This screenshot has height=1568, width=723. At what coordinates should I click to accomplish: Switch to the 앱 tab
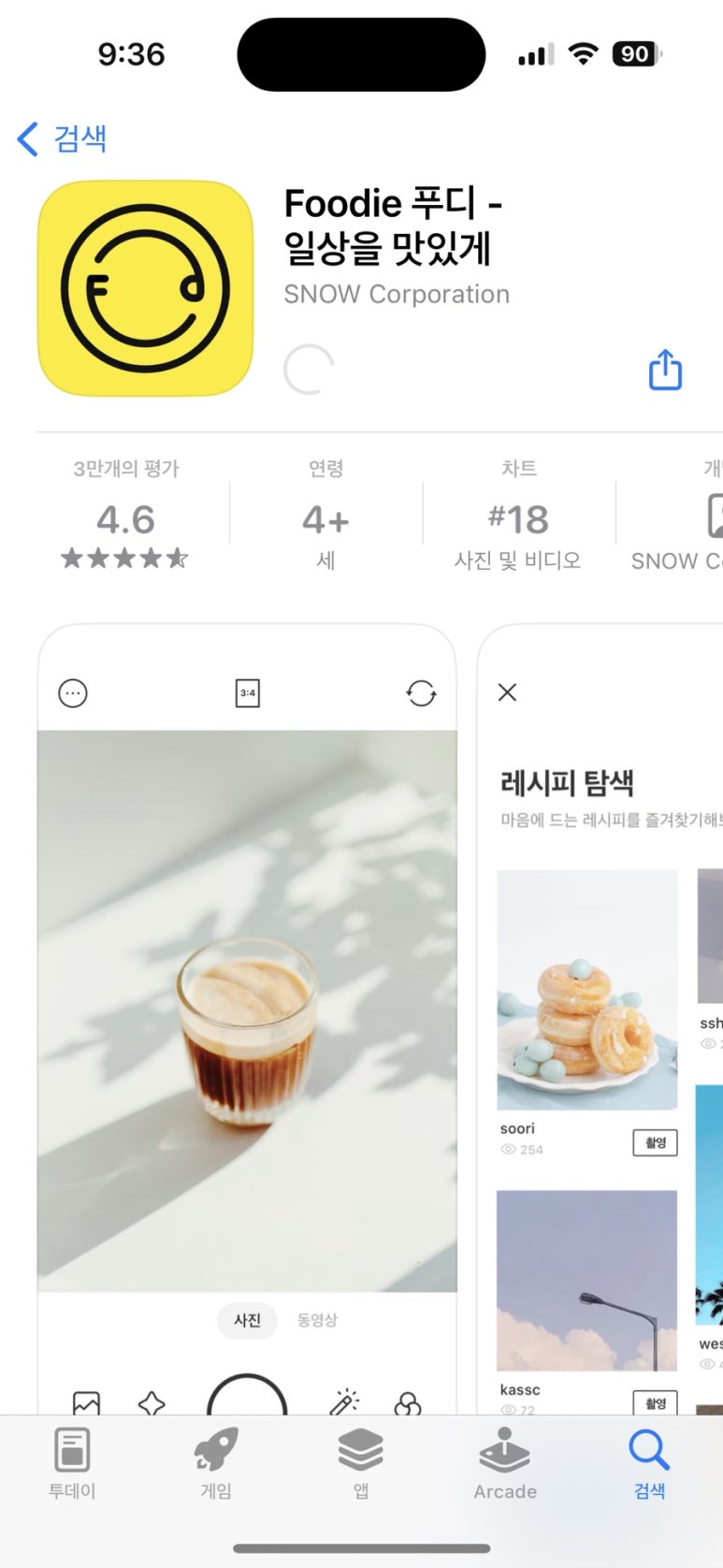(x=361, y=1463)
